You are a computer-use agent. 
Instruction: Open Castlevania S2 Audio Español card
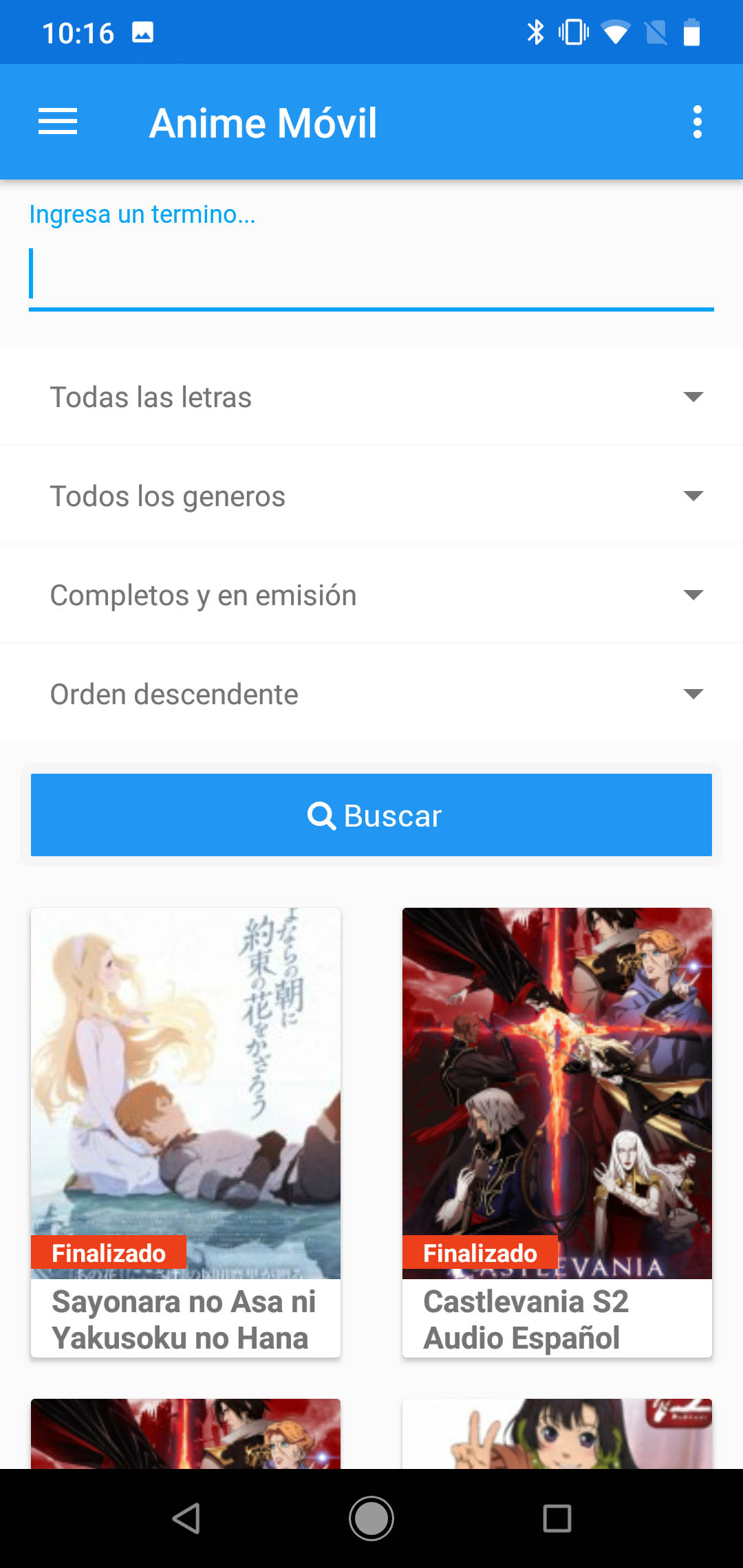point(557,1132)
